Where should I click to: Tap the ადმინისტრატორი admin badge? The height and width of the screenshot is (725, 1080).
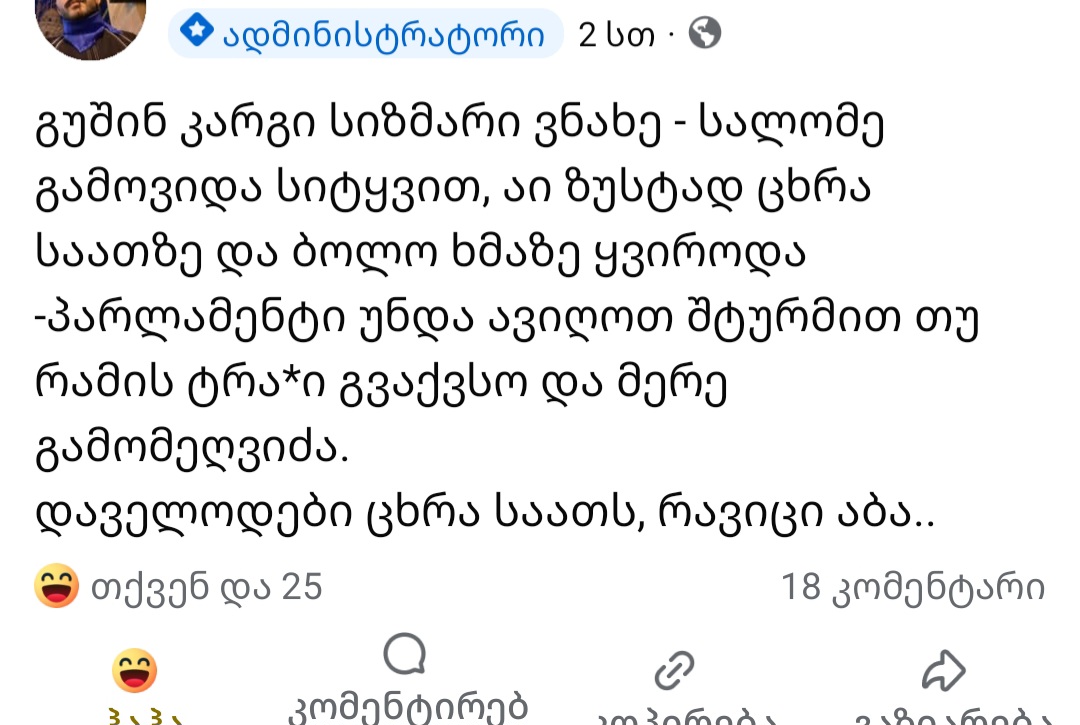(x=365, y=35)
